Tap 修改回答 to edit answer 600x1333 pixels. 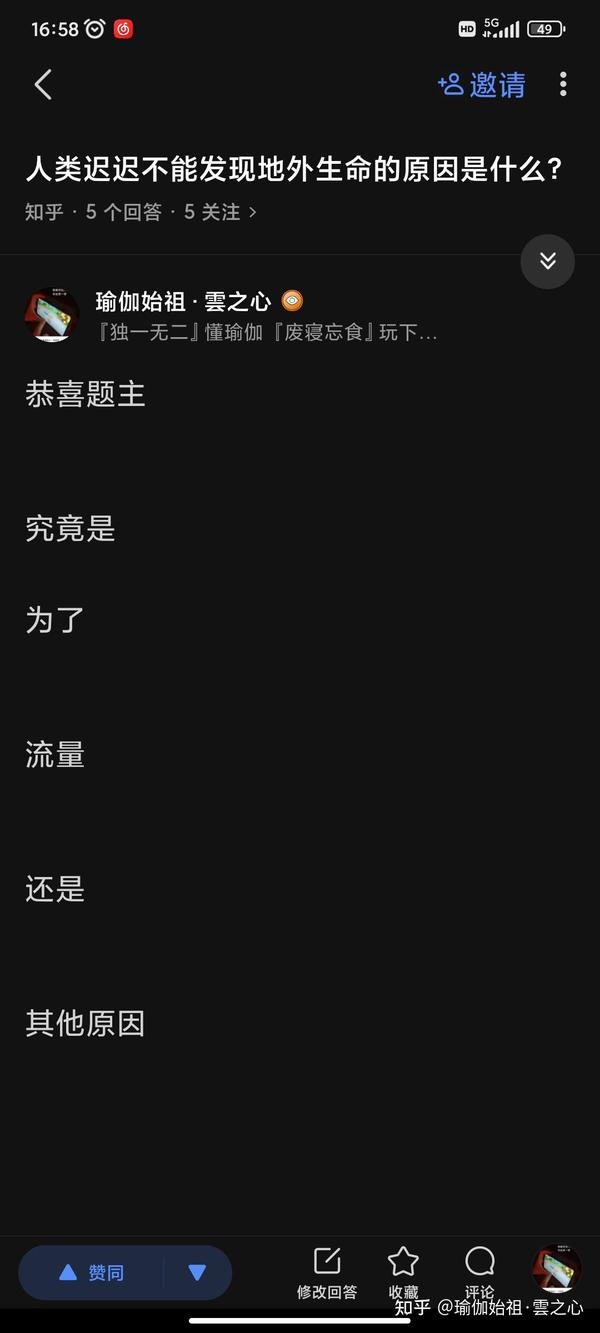tap(327, 1273)
